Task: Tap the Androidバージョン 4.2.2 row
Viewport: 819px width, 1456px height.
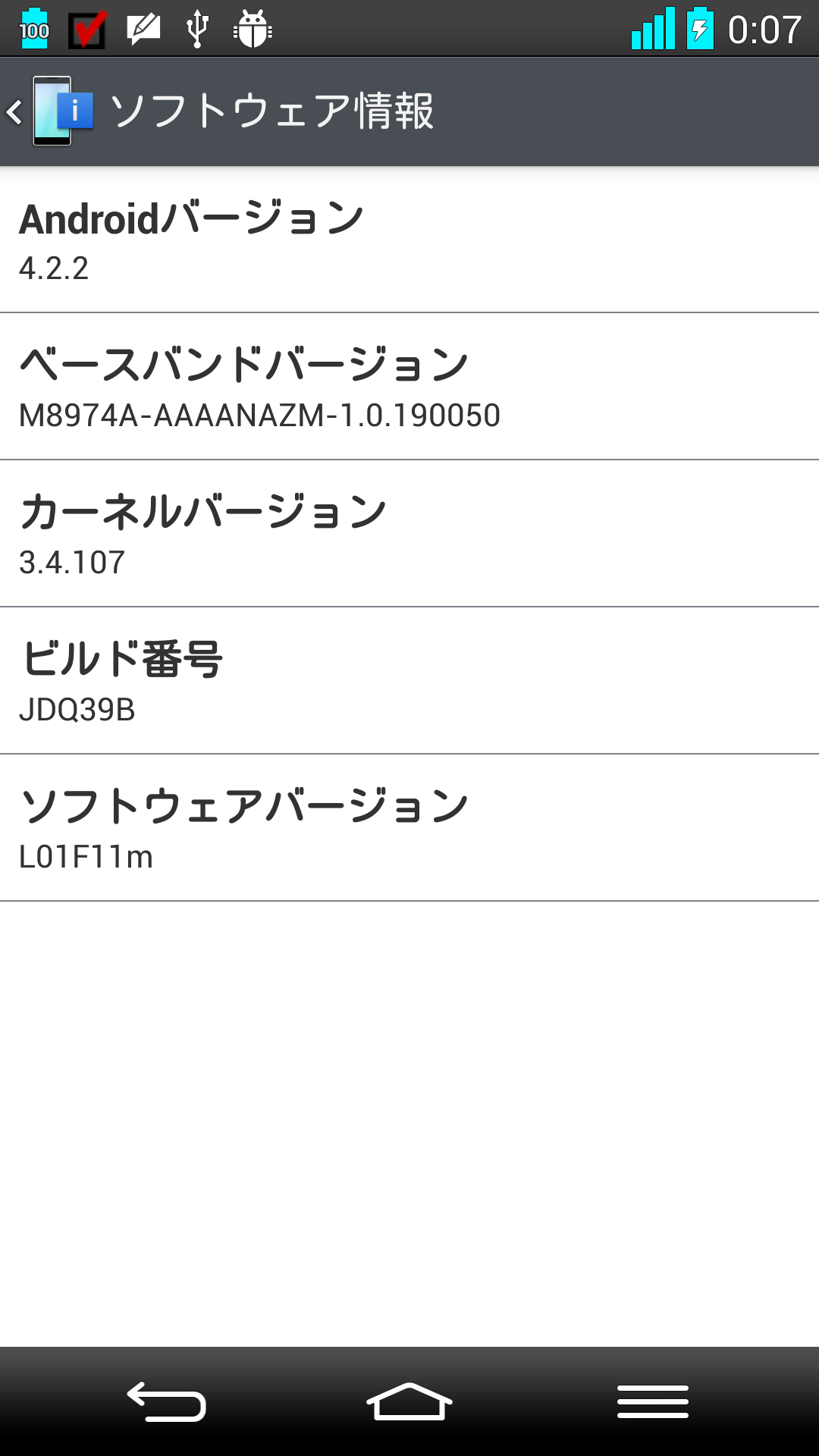Action: (409, 240)
